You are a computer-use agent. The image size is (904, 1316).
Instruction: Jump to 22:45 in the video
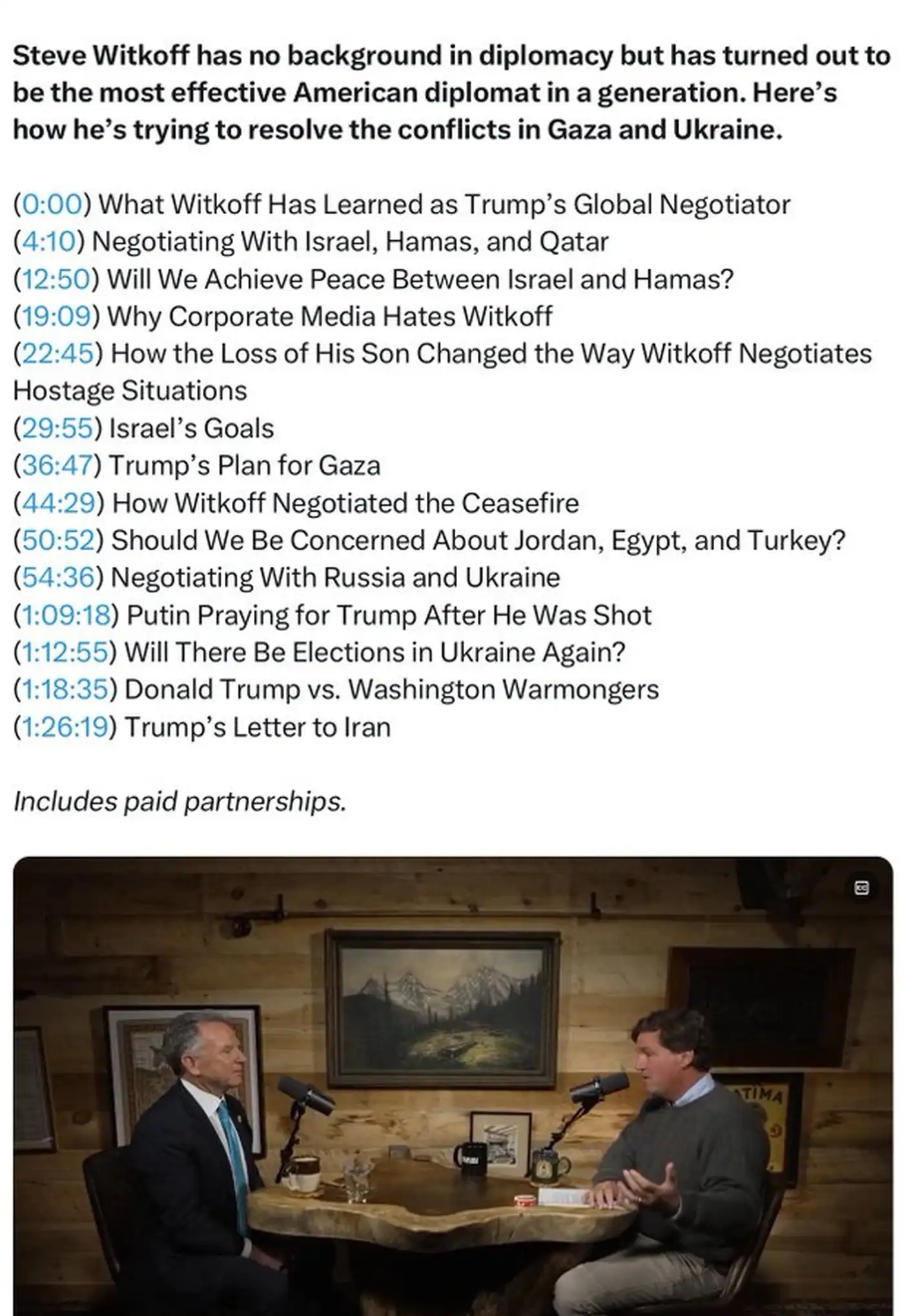click(x=57, y=354)
